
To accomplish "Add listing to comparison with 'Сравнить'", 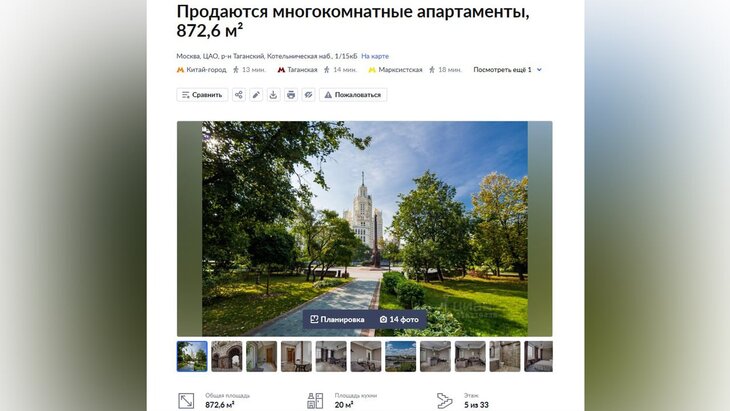I will click(x=202, y=95).
